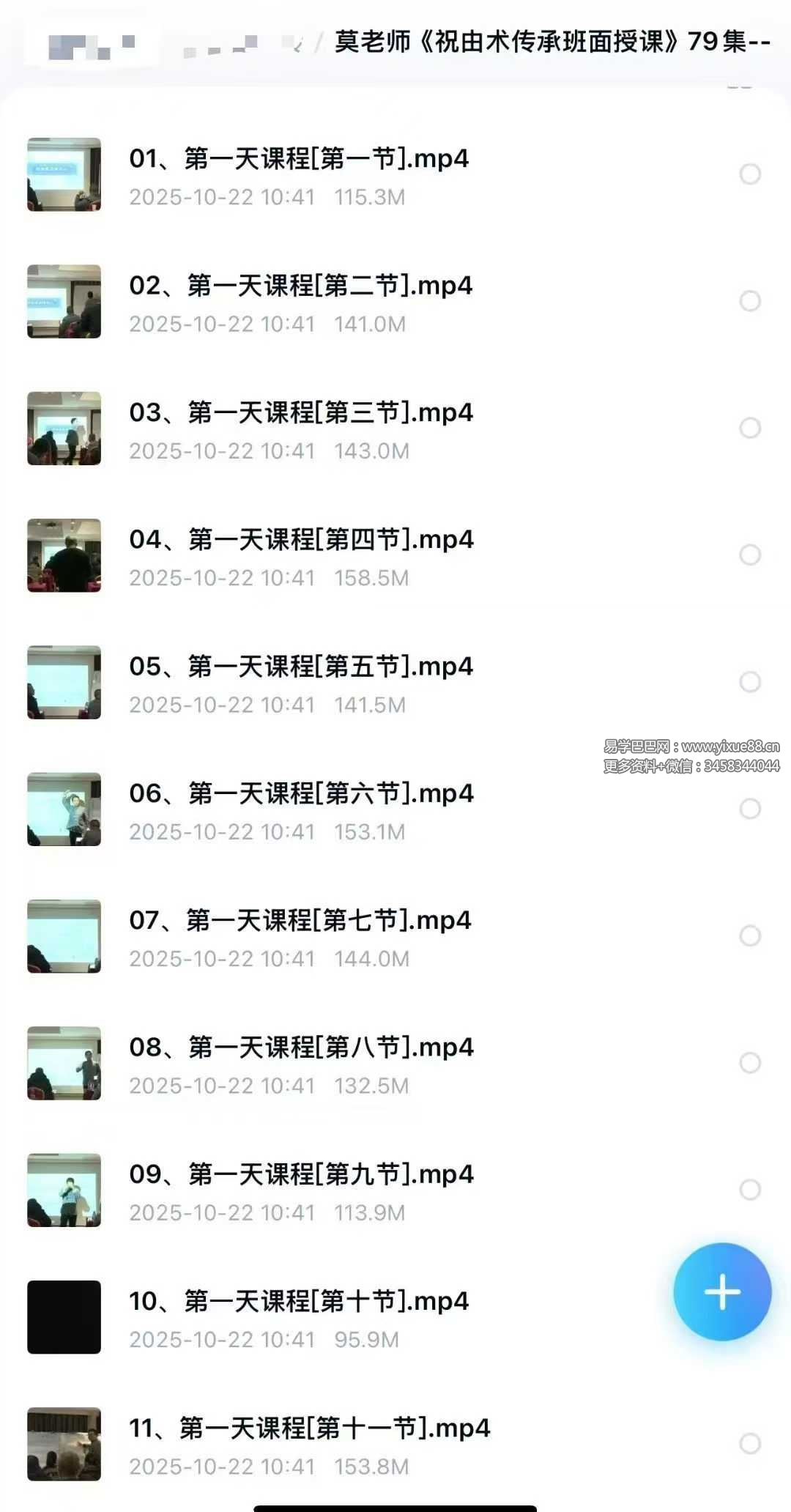Tap the row 07、第一天课程[第七节].mp4
The width and height of the screenshot is (791, 1512).
click(300, 921)
